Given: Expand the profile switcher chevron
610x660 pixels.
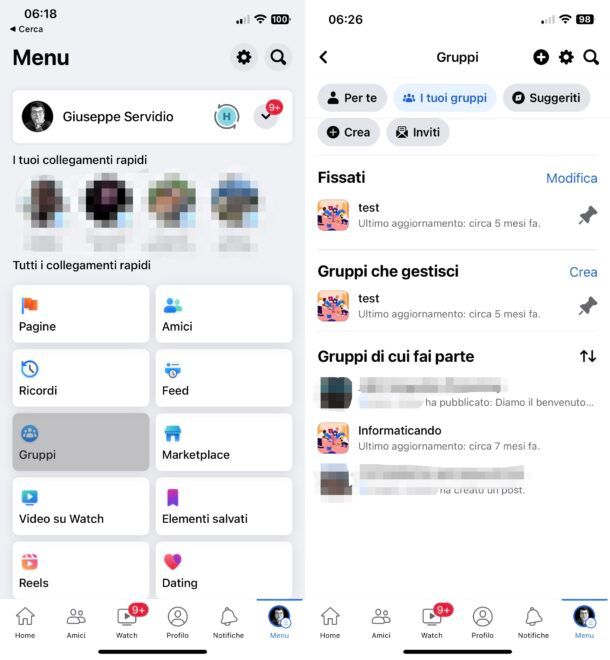Looking at the screenshot, I should [266, 117].
